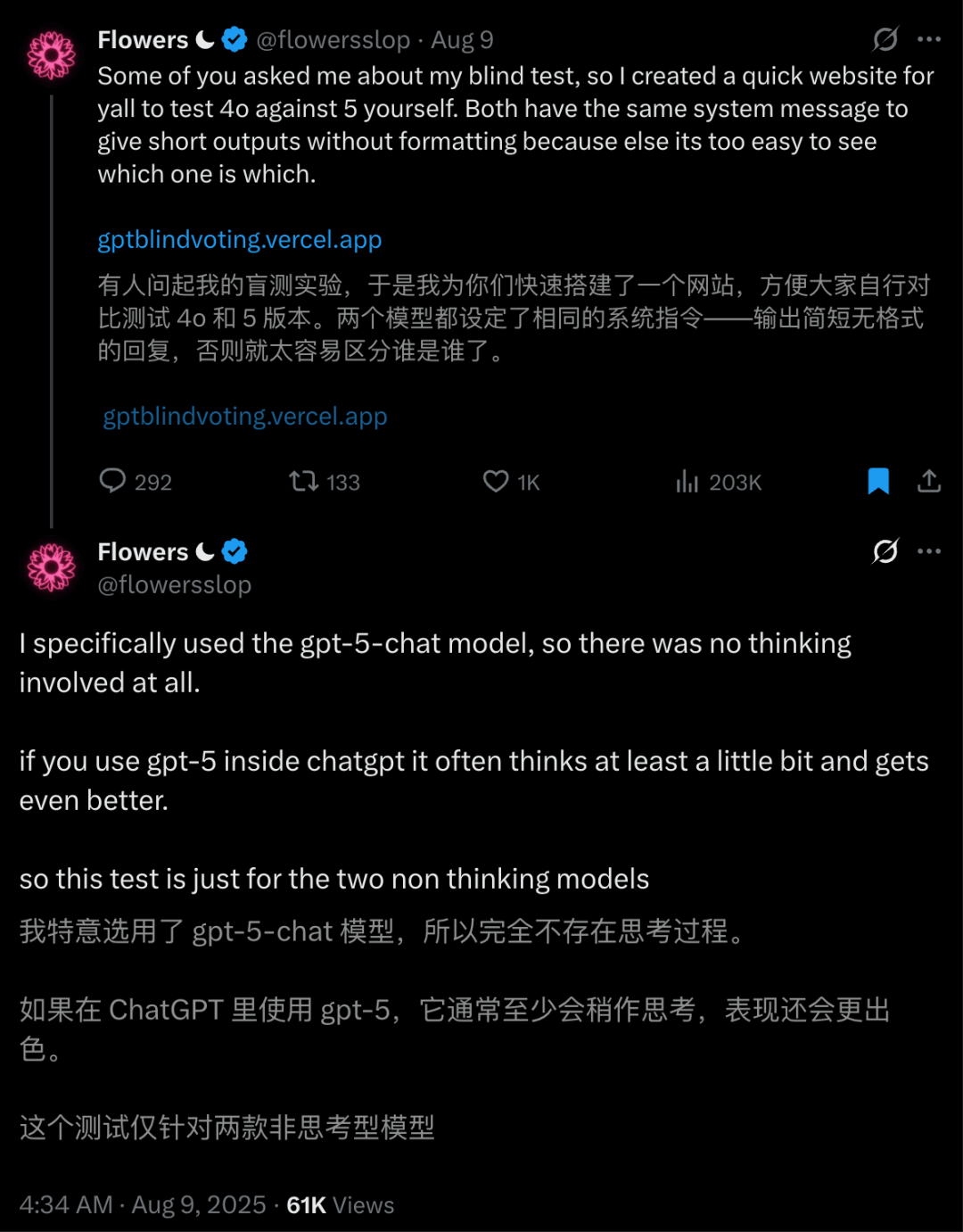View analytics for the post with 203K views

click(x=687, y=482)
